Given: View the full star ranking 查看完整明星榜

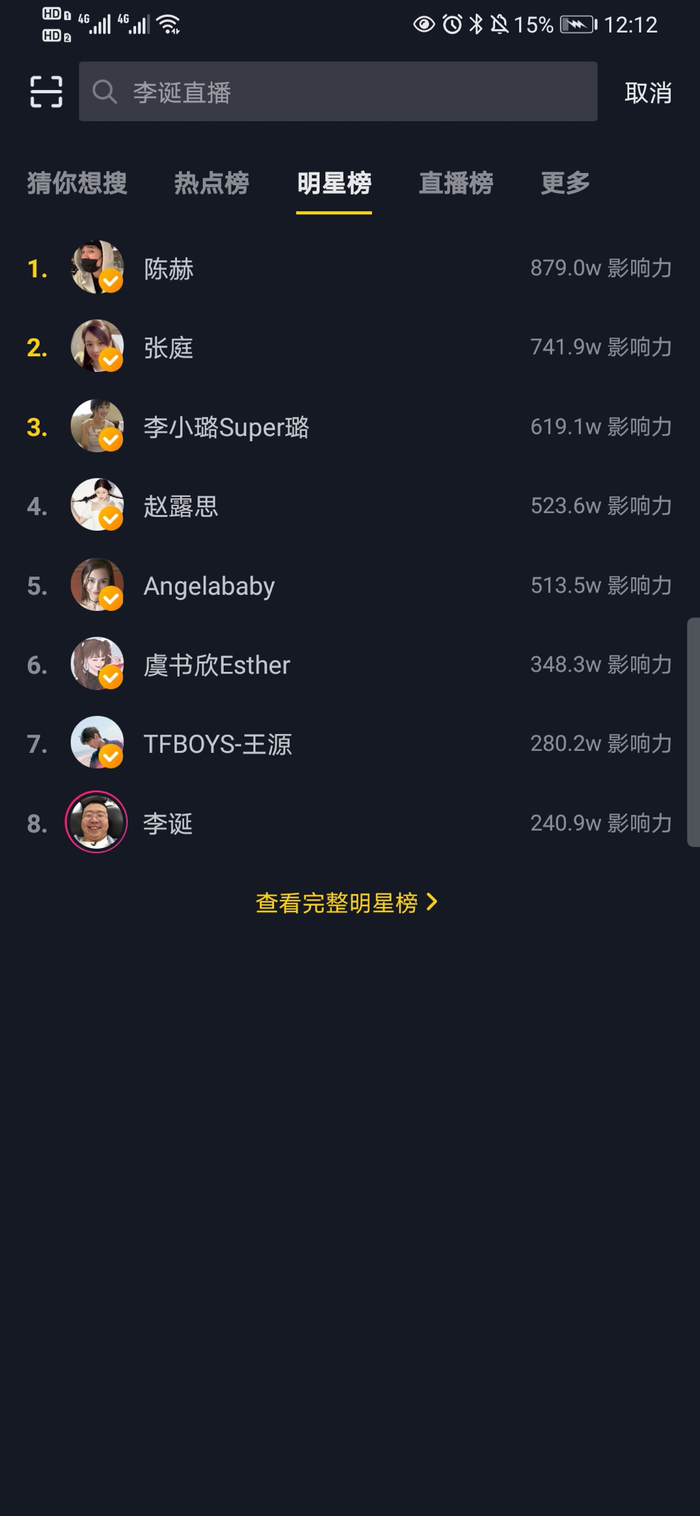Looking at the screenshot, I should coord(347,902).
